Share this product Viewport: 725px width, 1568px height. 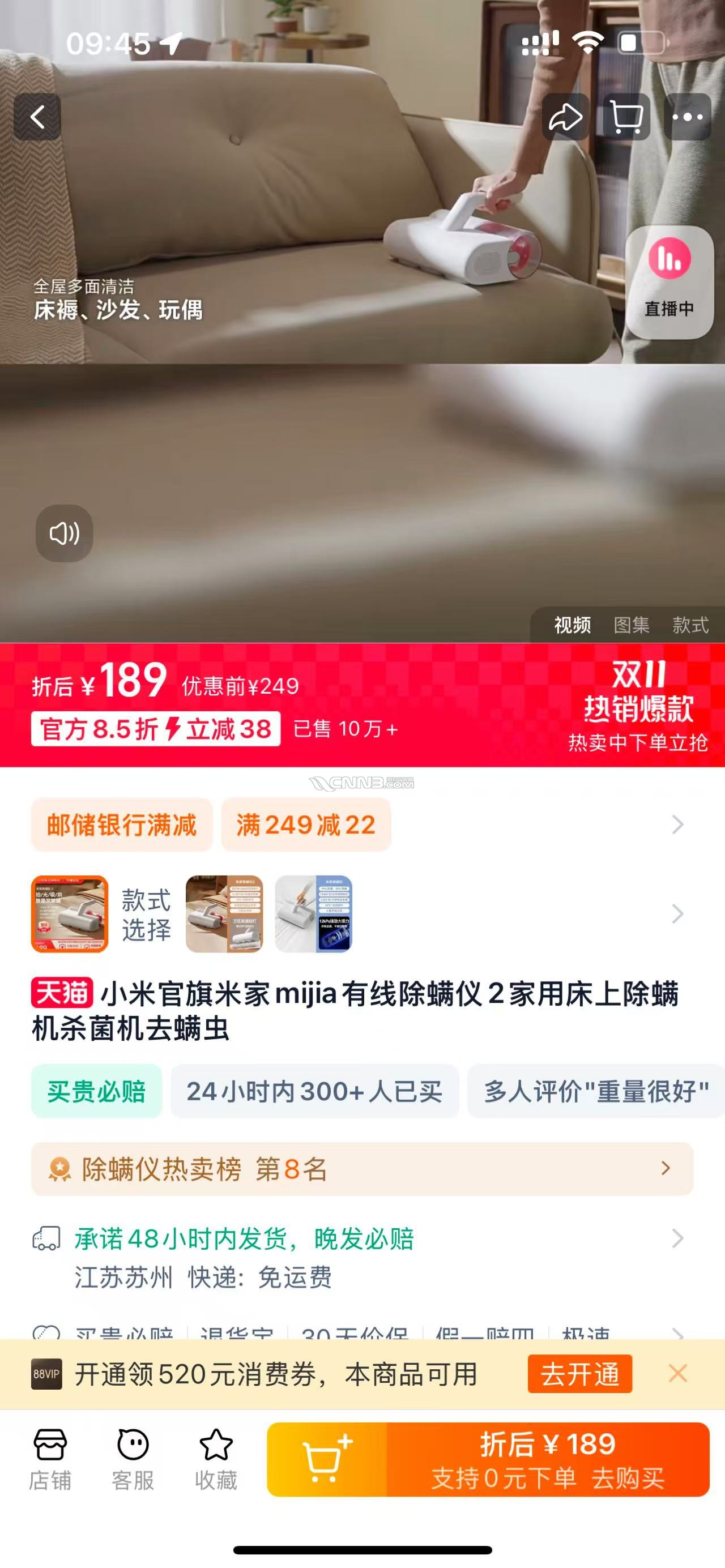tap(565, 117)
